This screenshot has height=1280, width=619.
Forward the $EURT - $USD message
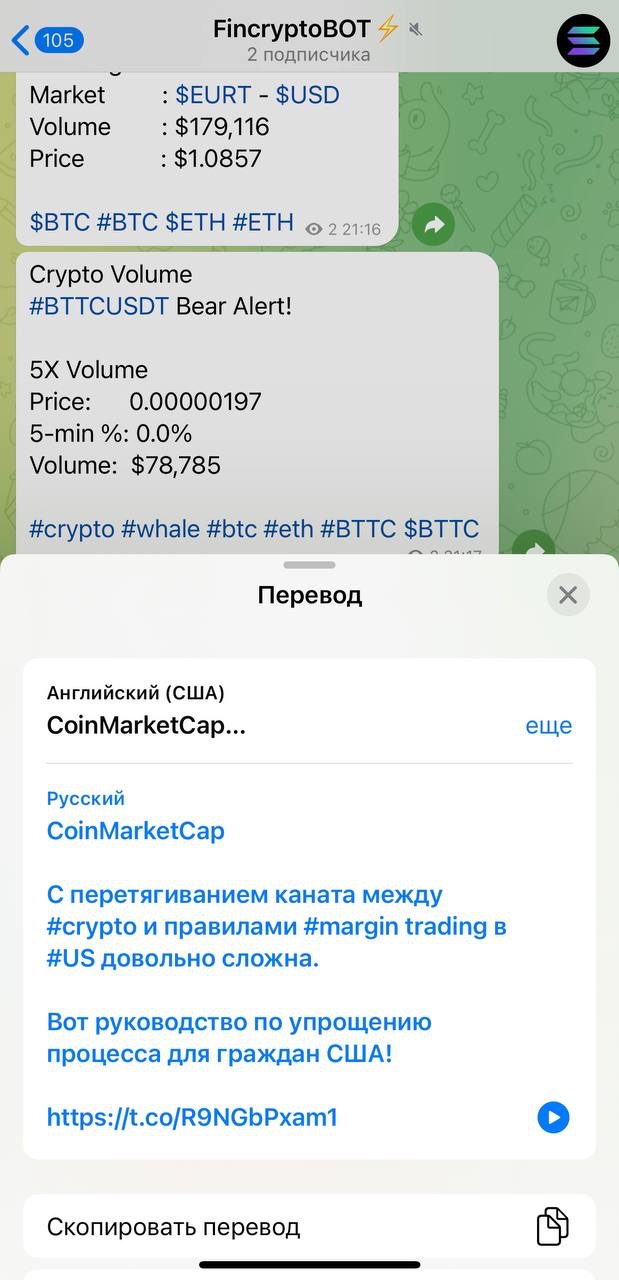433,225
